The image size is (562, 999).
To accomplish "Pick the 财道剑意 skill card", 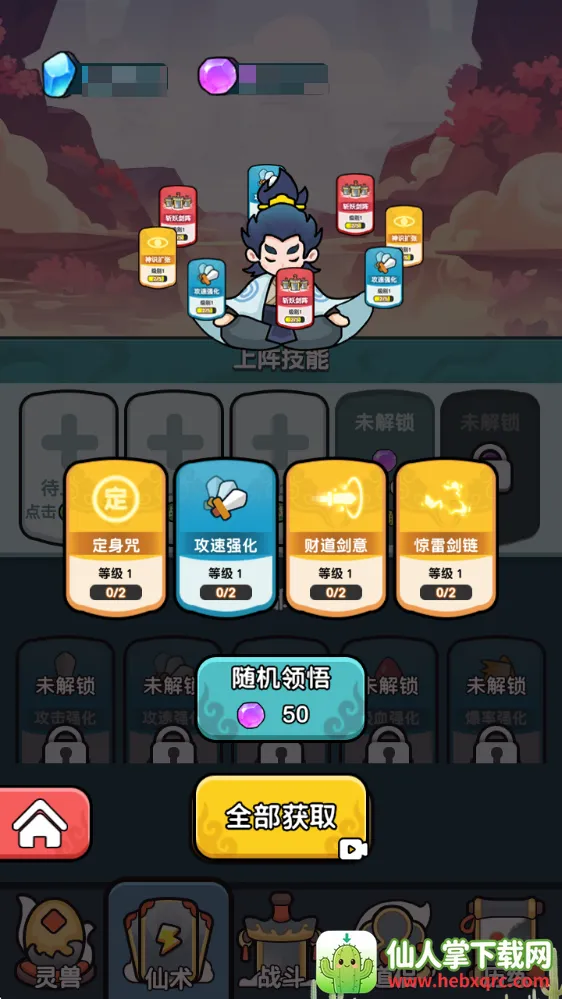I will (336, 537).
